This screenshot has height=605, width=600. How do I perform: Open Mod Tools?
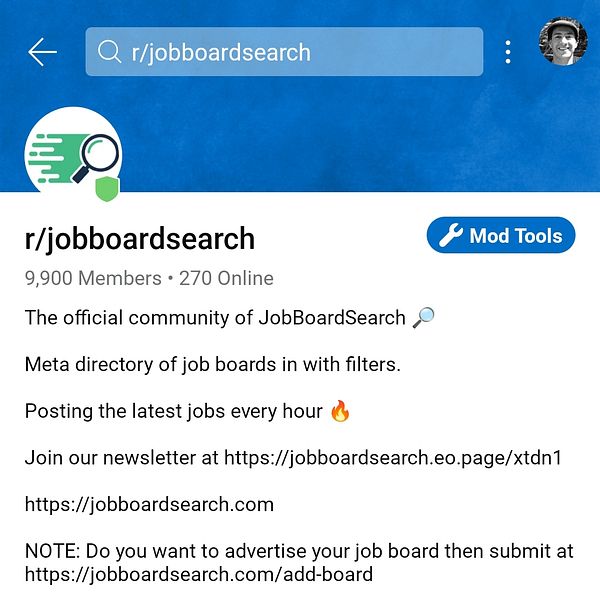(x=501, y=236)
